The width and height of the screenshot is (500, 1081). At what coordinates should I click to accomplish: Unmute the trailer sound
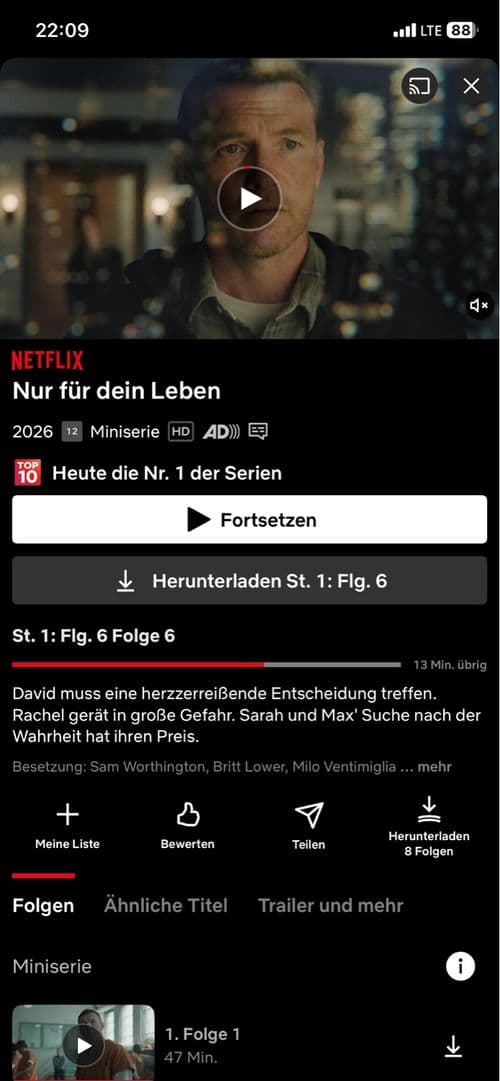[x=479, y=305]
